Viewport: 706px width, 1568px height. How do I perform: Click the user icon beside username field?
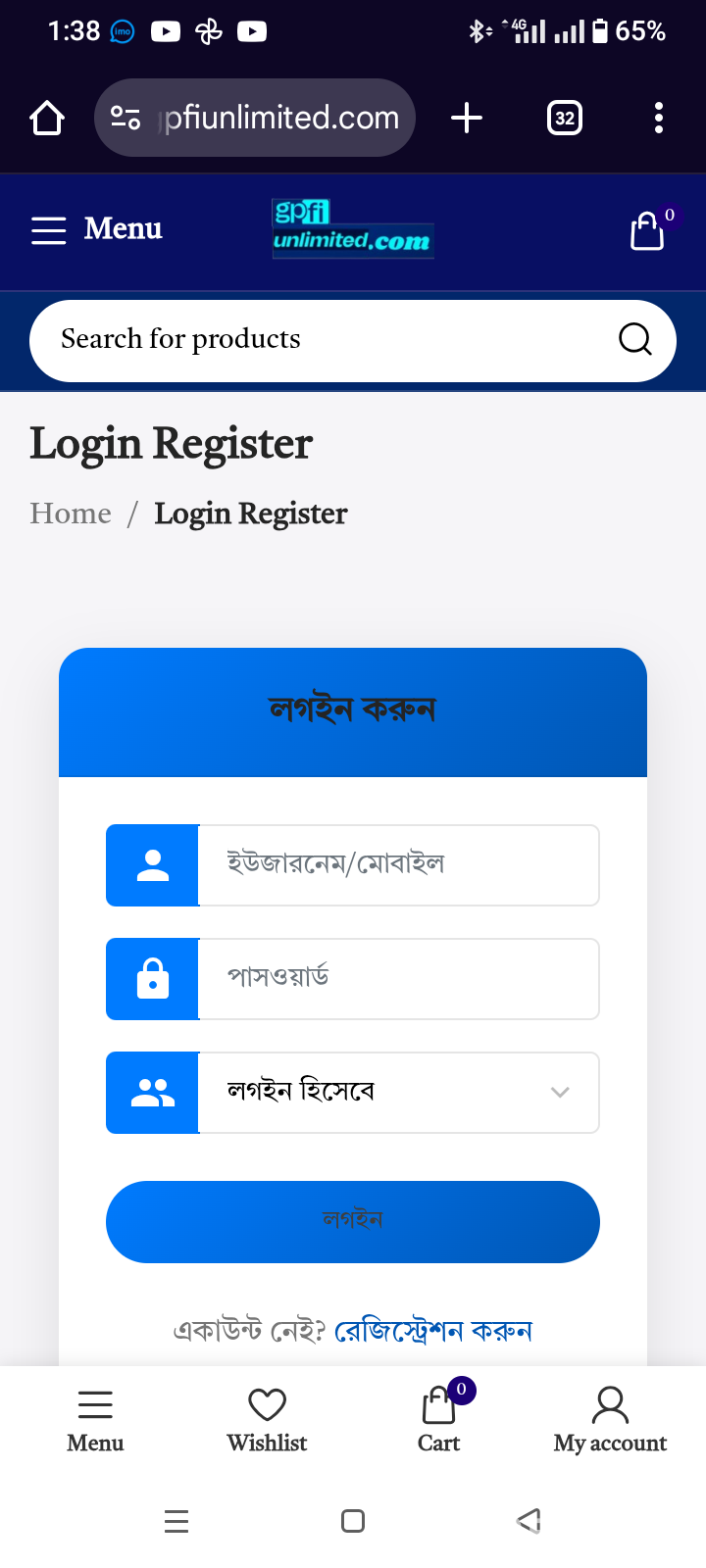[x=151, y=865]
